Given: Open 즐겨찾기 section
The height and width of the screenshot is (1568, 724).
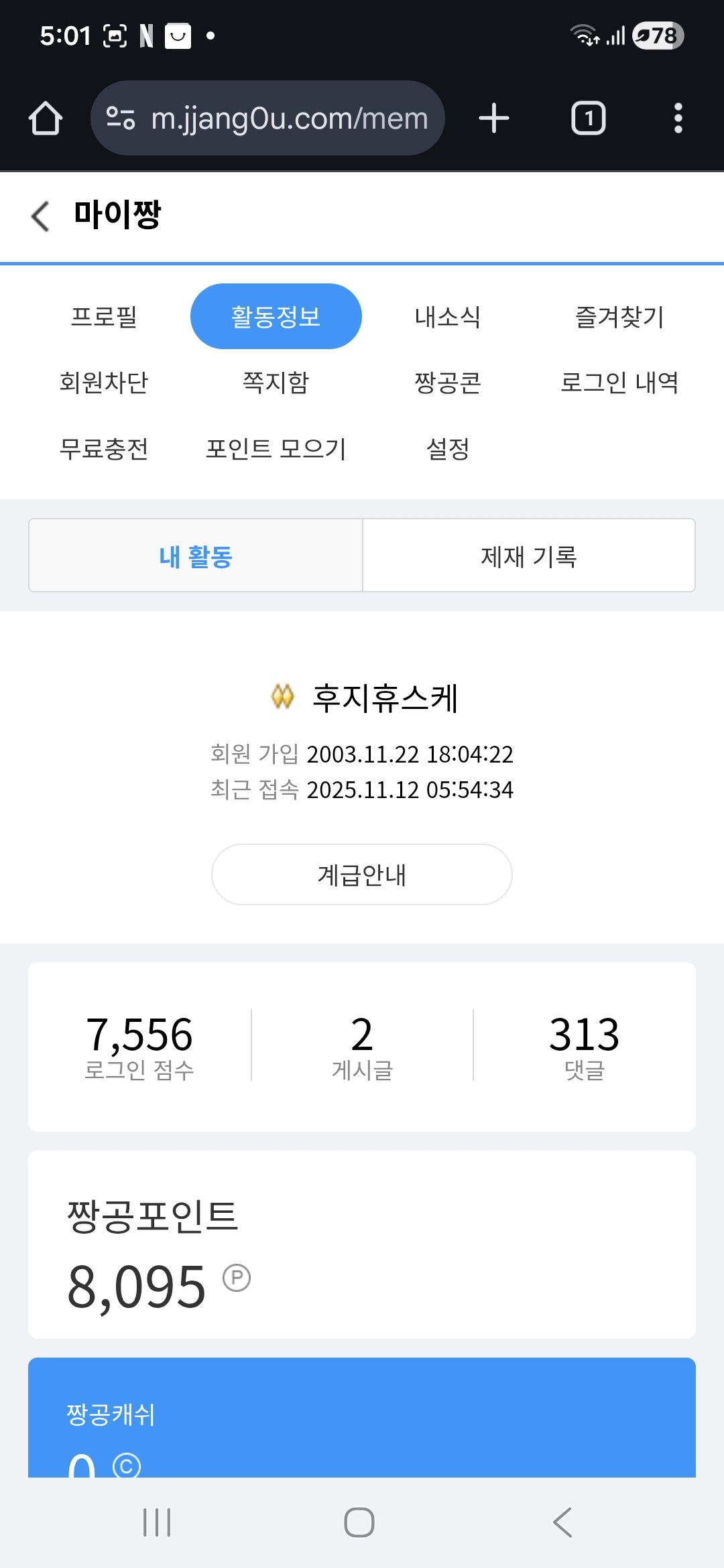Looking at the screenshot, I should (x=619, y=316).
